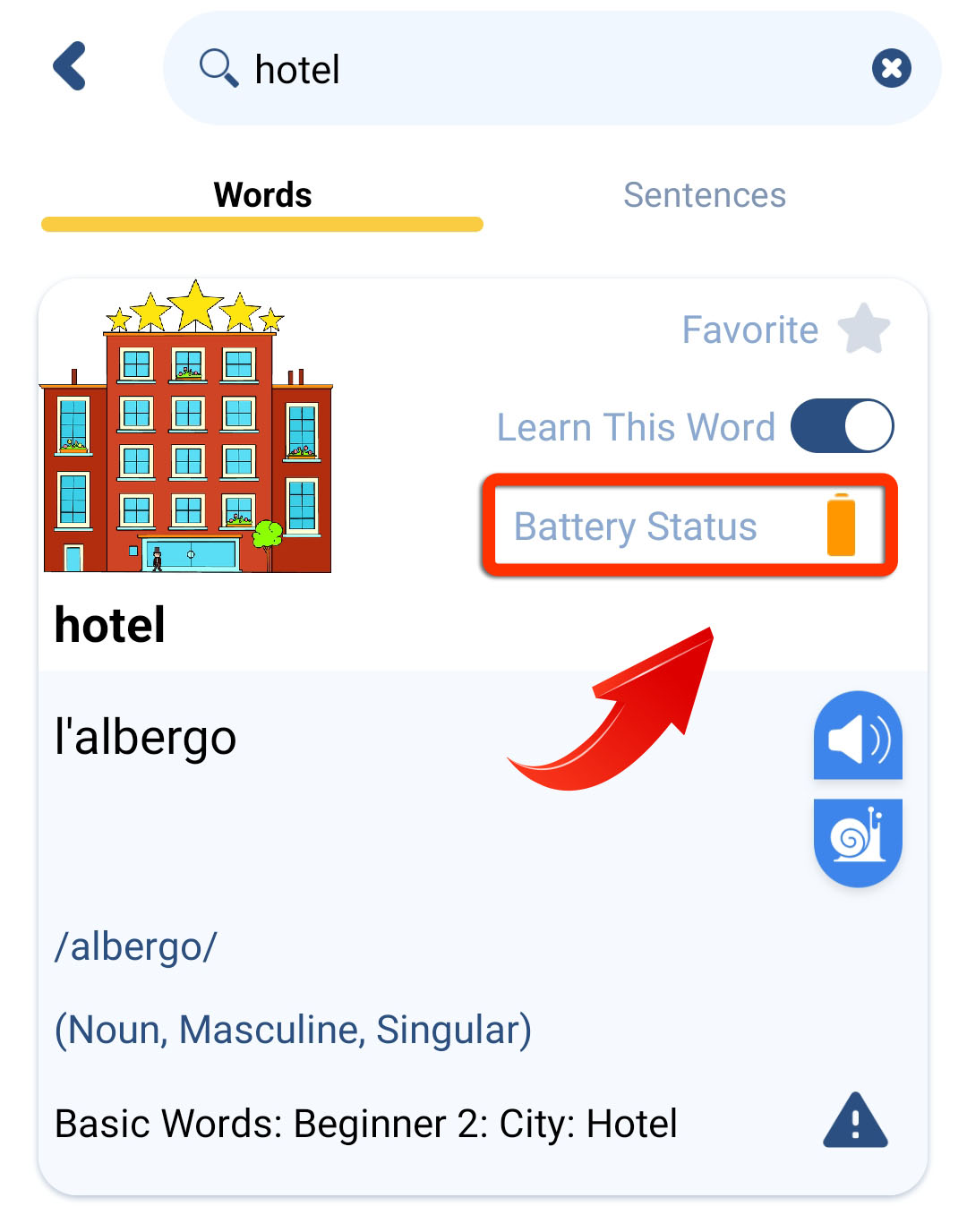
Task: Switch to the Sentences tab
Action: tap(705, 195)
